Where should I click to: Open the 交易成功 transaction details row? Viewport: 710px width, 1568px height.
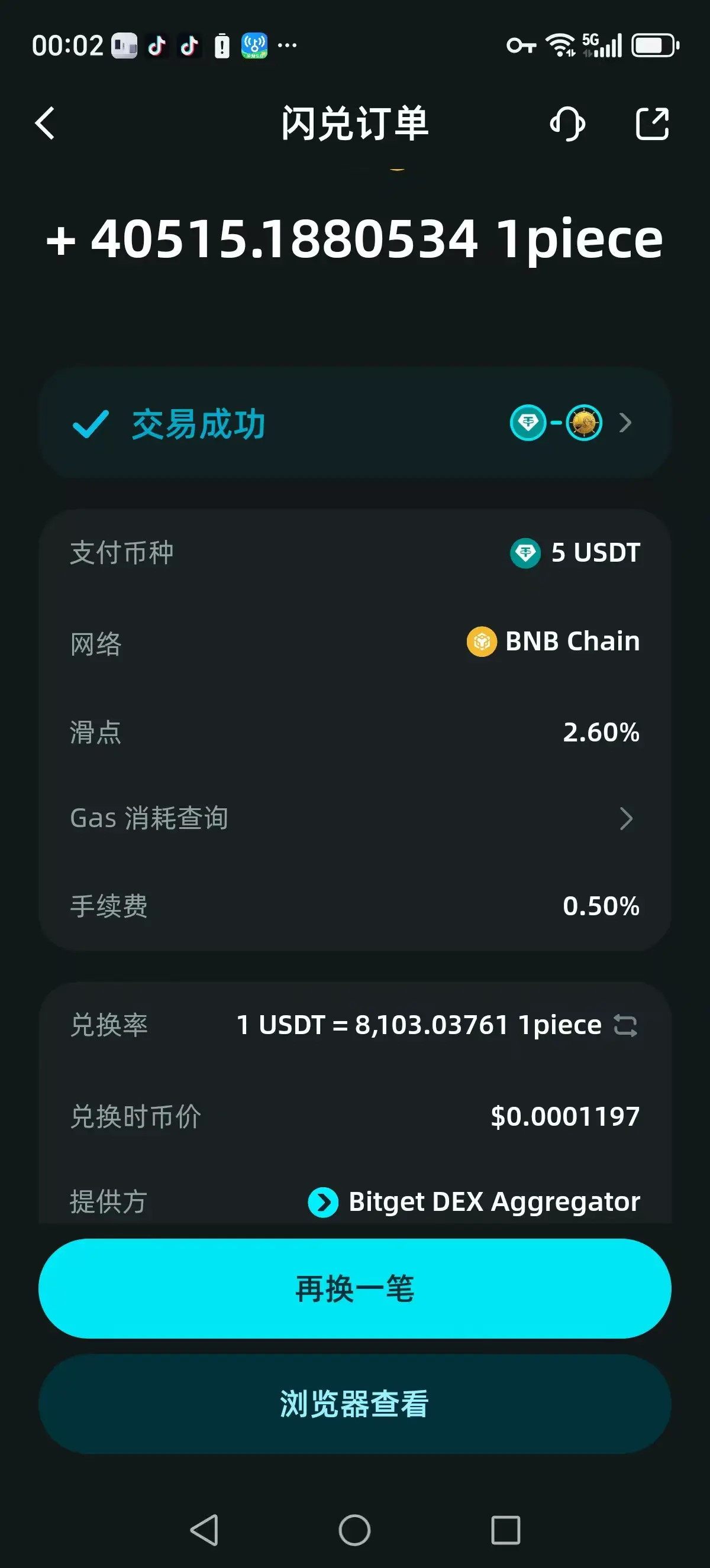(354, 423)
